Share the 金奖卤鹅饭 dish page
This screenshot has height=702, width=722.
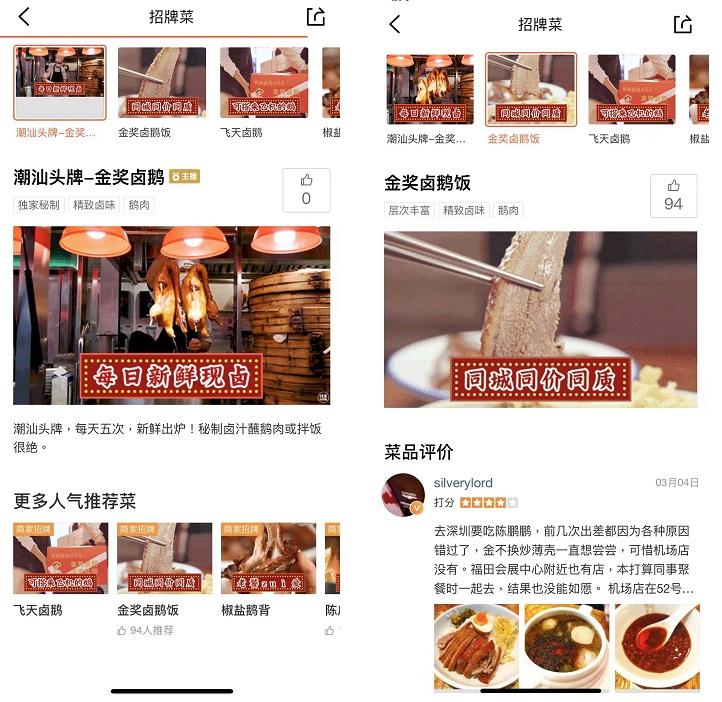pos(683,25)
